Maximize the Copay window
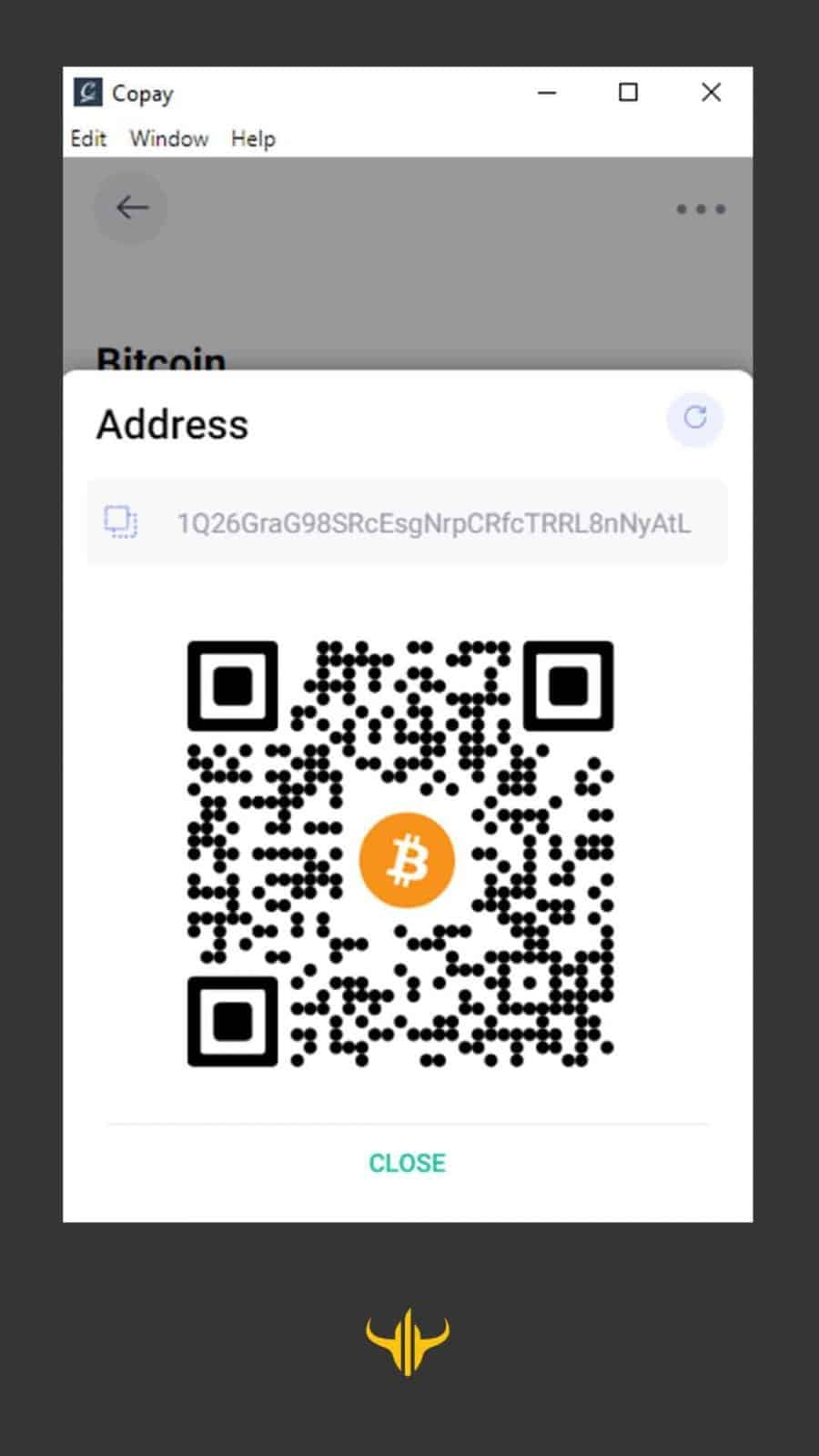Screen dimensions: 819x1456 [628, 93]
